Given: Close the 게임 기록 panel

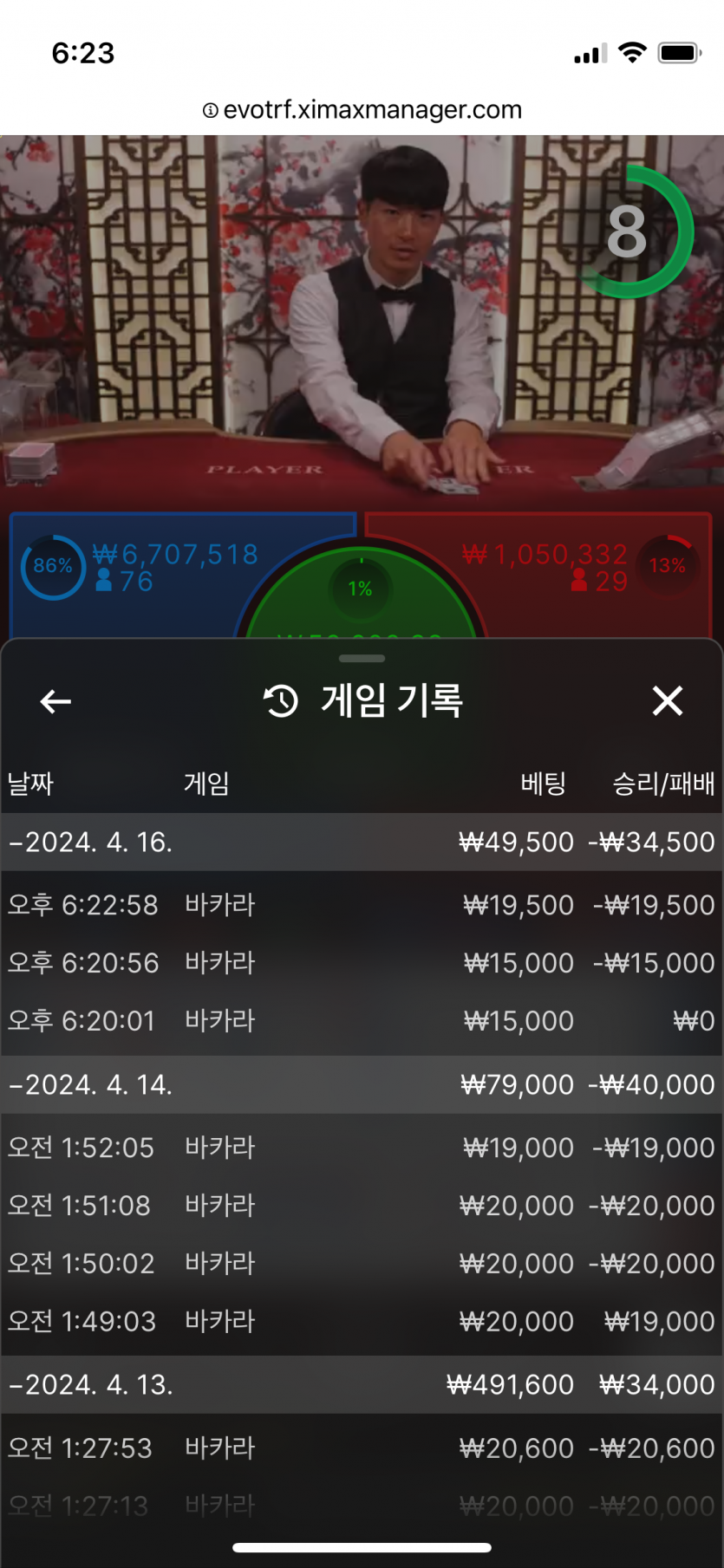Looking at the screenshot, I should [x=667, y=700].
